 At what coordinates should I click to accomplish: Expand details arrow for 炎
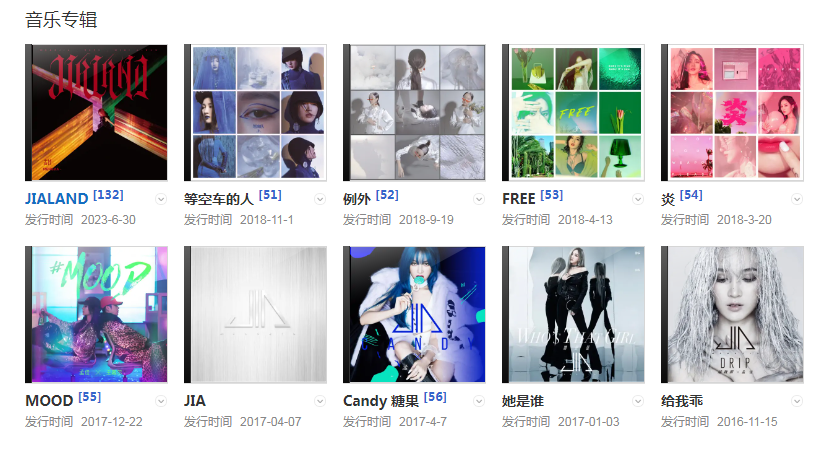click(797, 199)
